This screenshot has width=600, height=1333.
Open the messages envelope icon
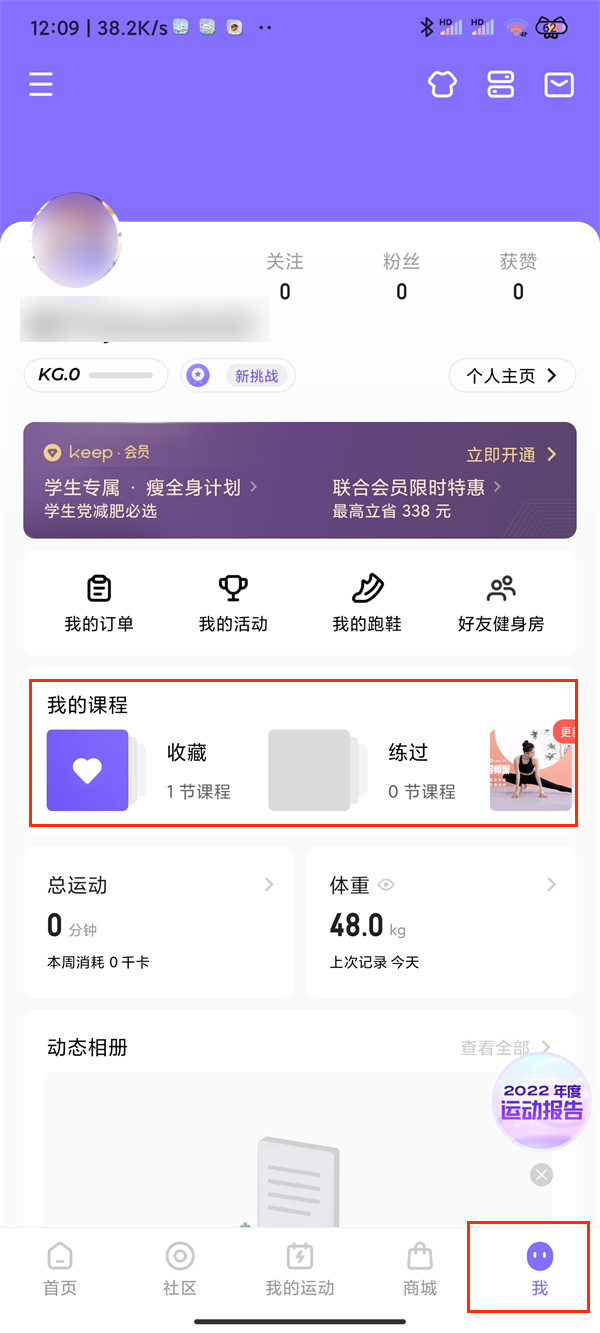point(559,84)
